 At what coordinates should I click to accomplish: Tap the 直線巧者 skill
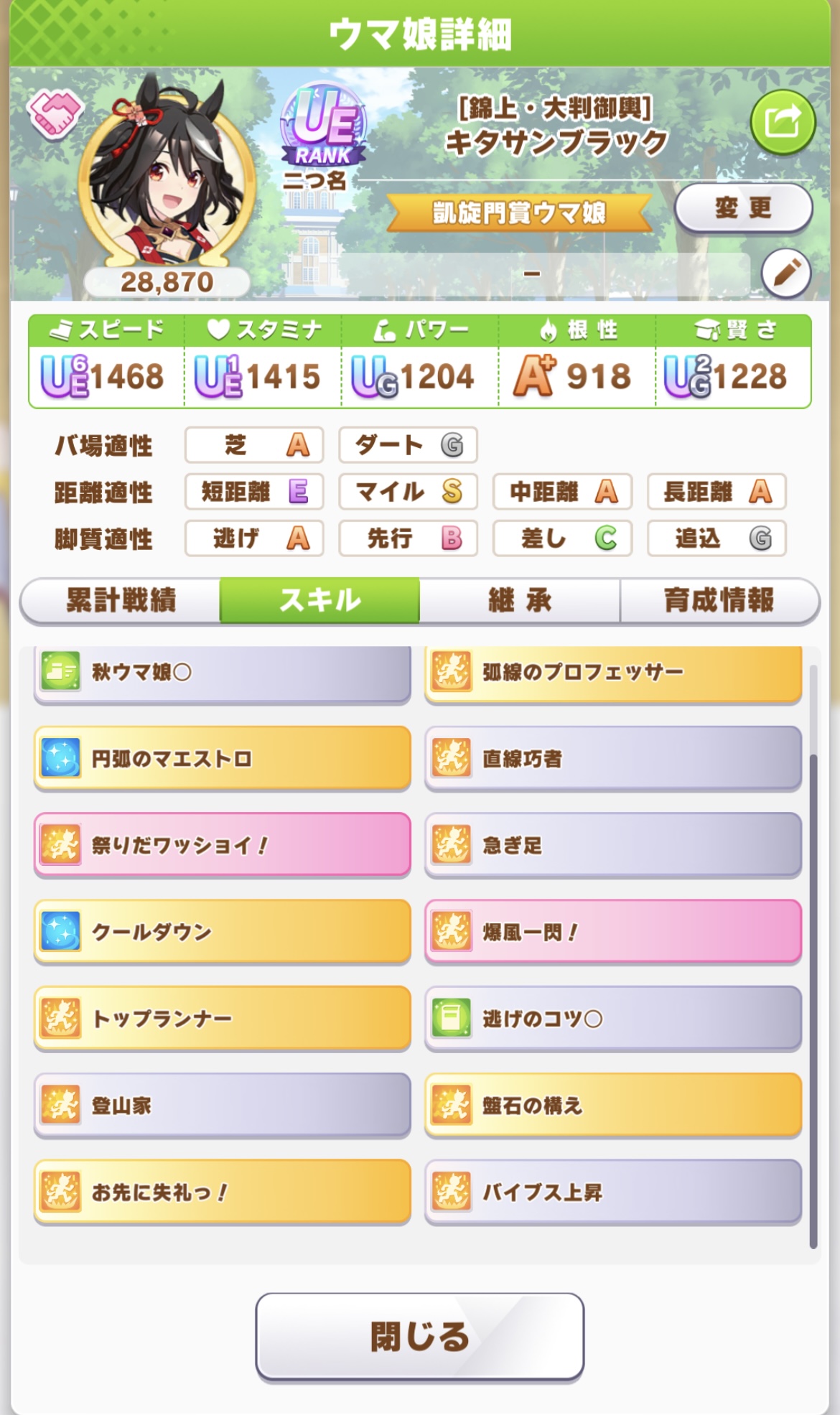click(612, 758)
